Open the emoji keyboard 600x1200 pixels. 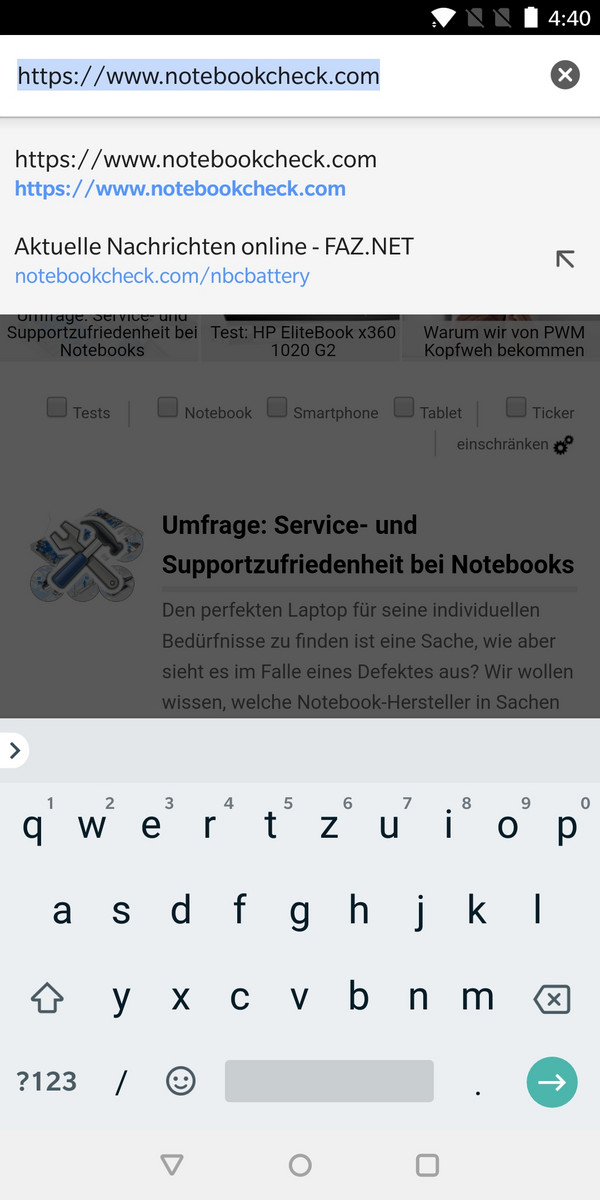click(x=181, y=1081)
